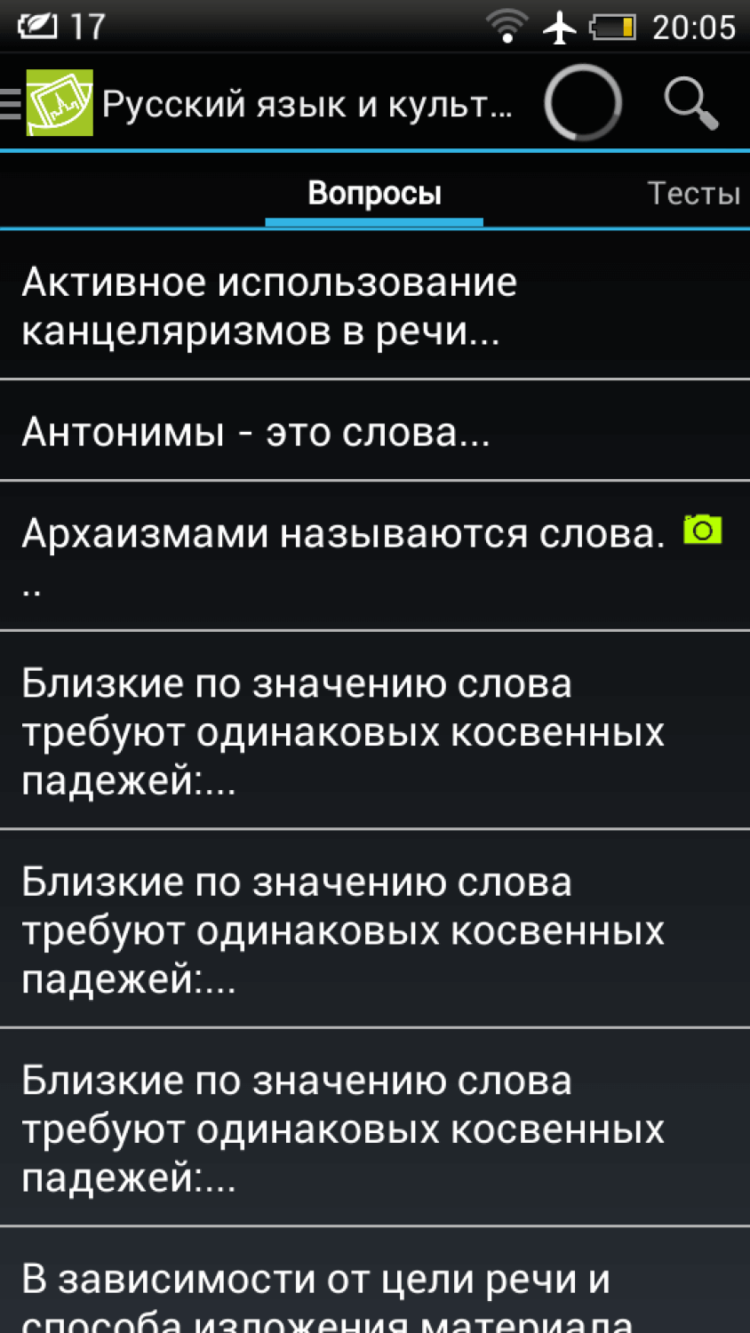Switch to the Тесты tab
Screen dimensions: 750x1333
click(x=693, y=193)
